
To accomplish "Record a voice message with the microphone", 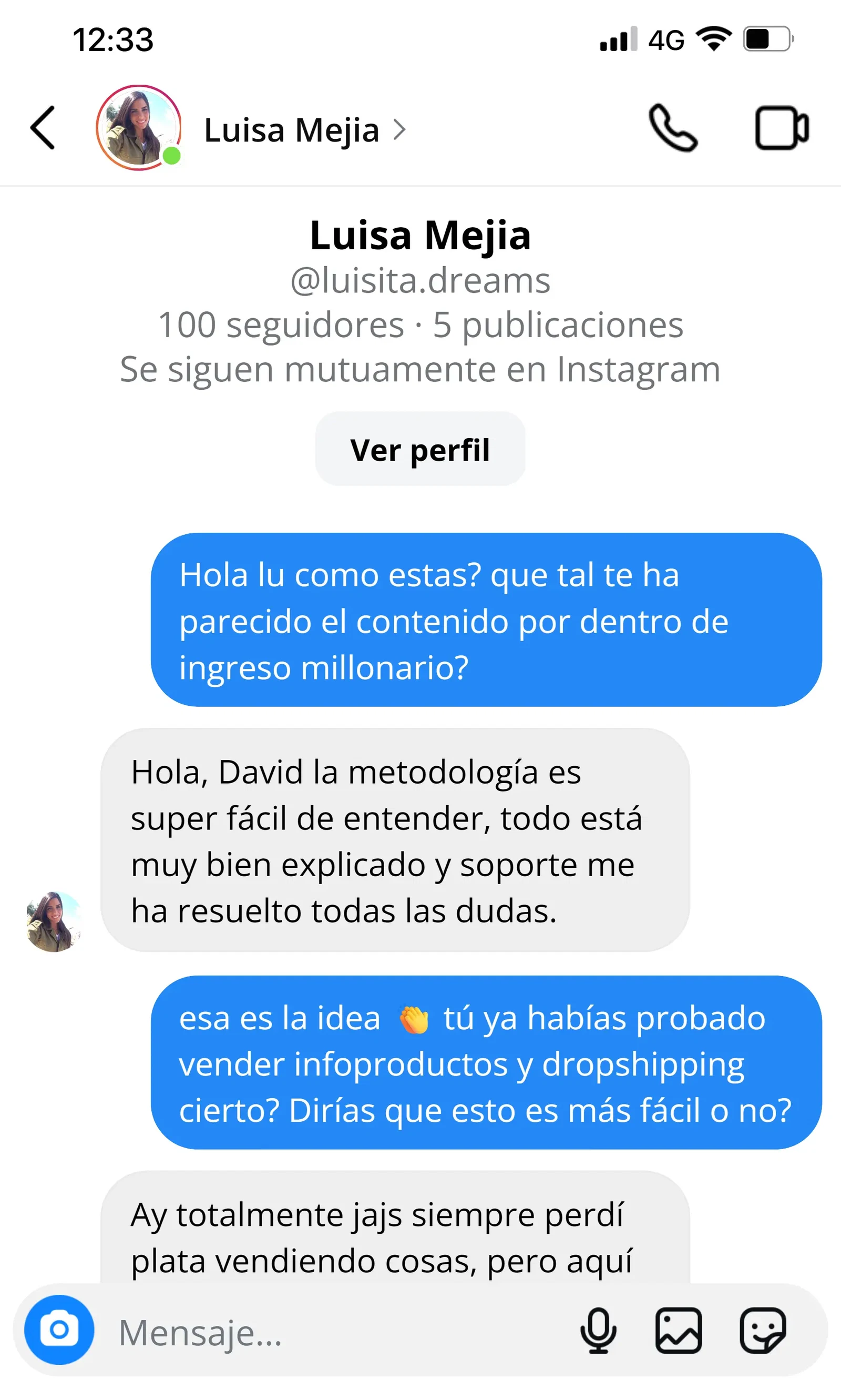I will pyautogui.click(x=598, y=1330).
